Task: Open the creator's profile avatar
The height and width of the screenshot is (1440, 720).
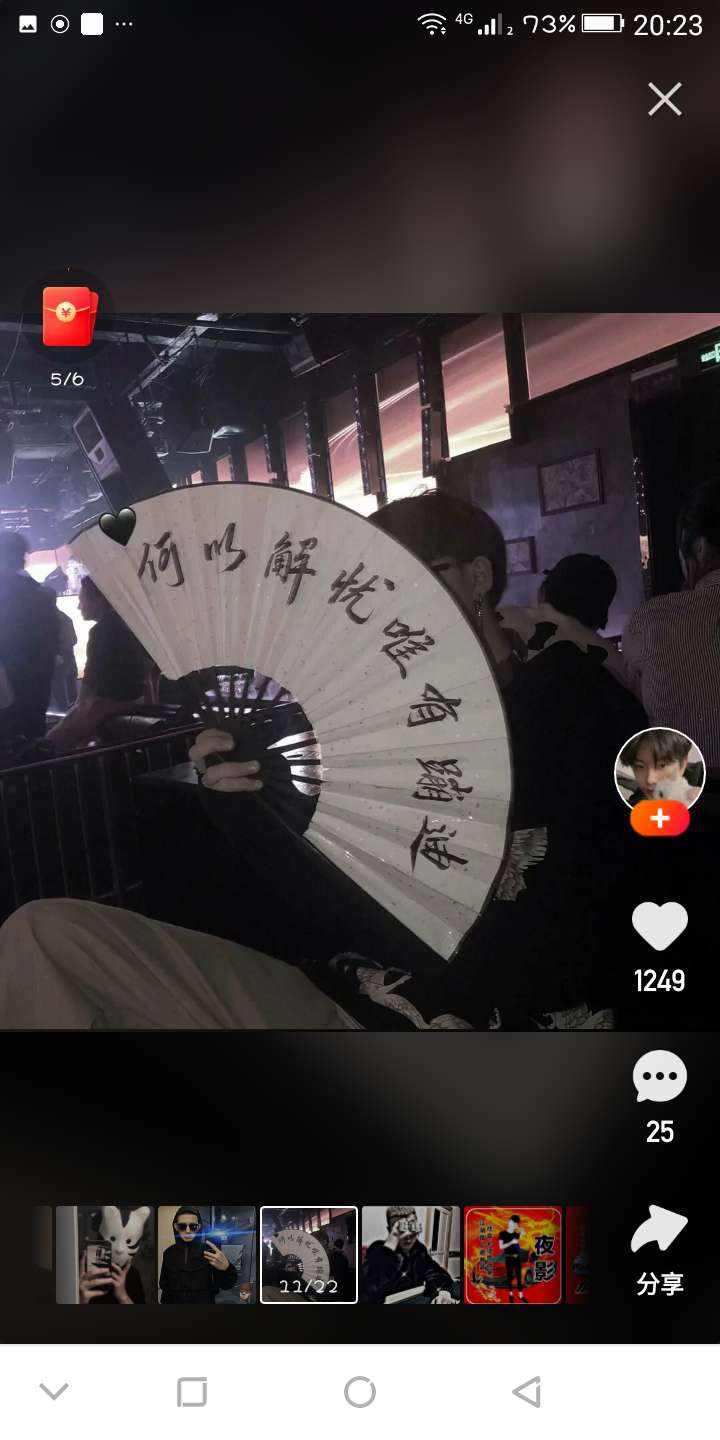Action: 660,770
